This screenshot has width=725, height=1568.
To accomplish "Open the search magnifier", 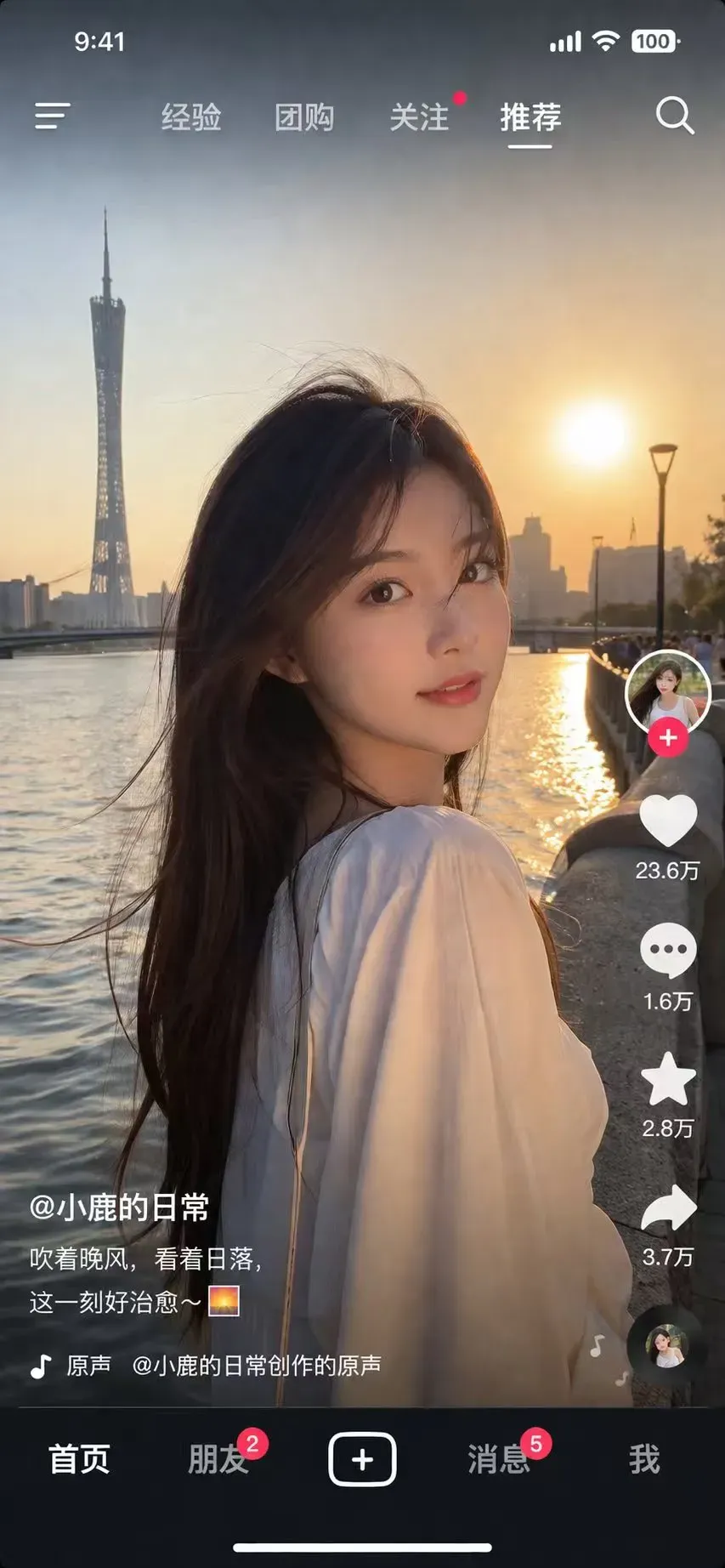I will pos(675,116).
